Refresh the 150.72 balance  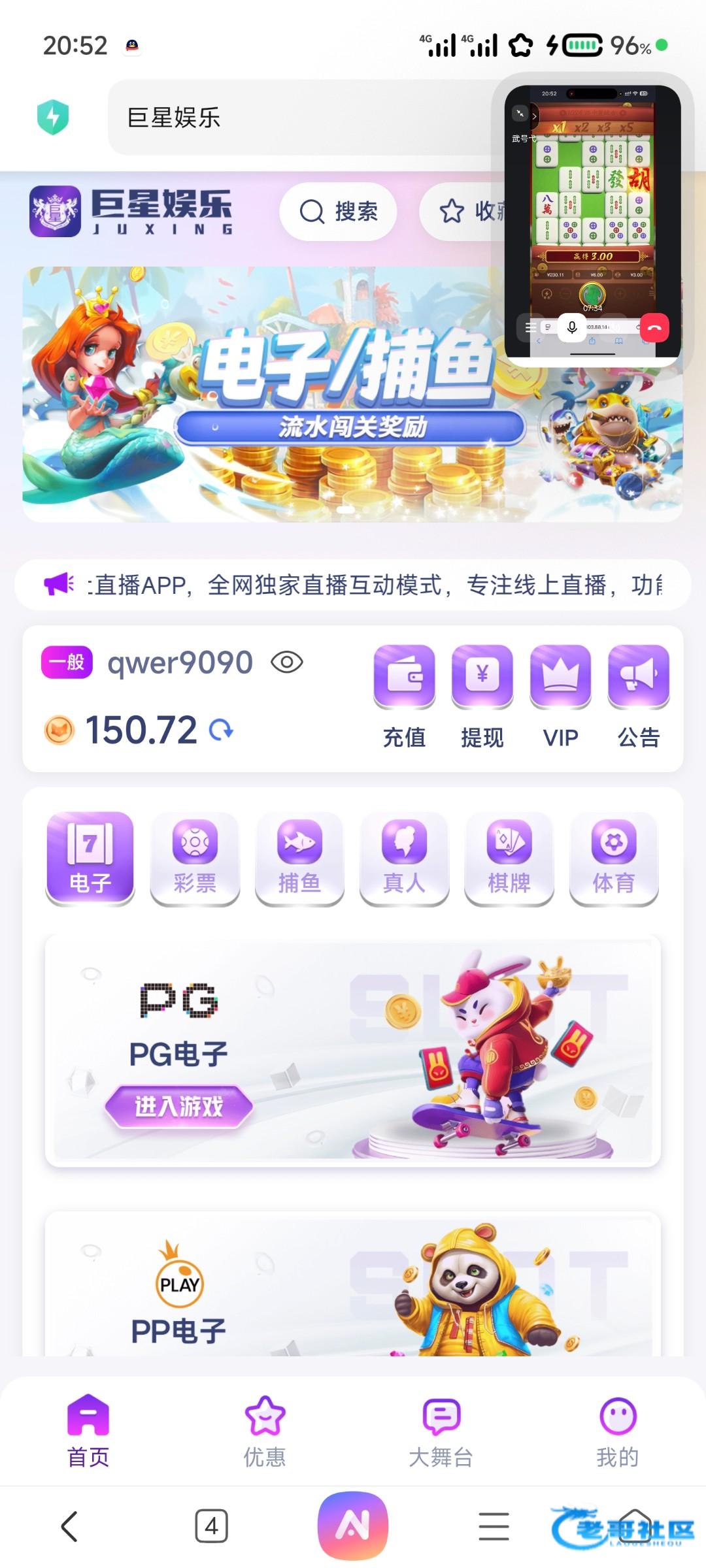coord(222,730)
